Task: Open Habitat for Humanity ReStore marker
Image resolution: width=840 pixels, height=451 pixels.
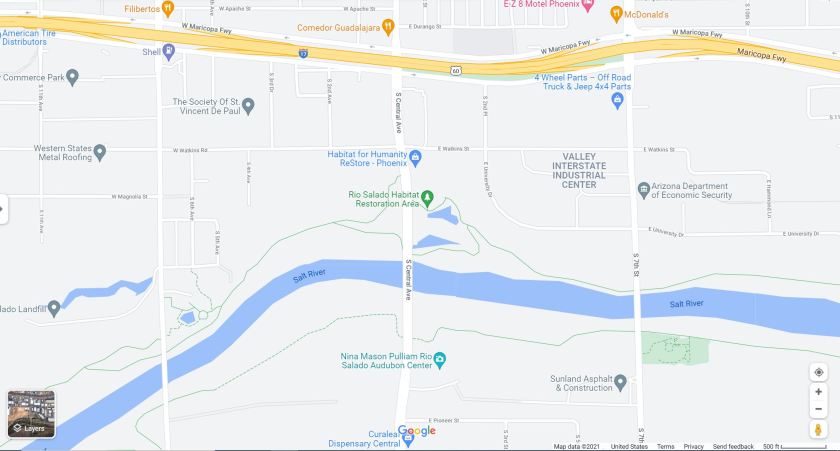Action: 415,159
